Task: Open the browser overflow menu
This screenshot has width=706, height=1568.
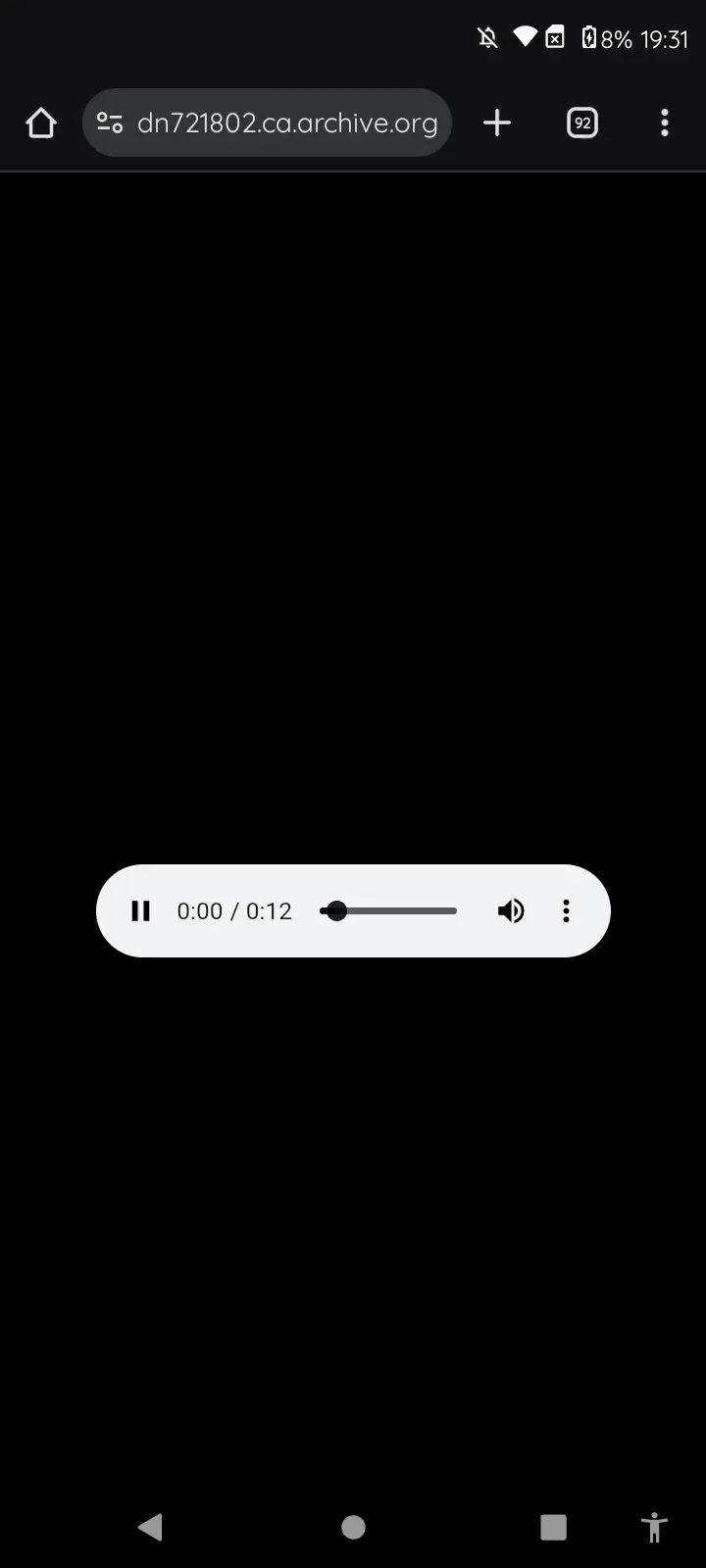Action: click(665, 122)
